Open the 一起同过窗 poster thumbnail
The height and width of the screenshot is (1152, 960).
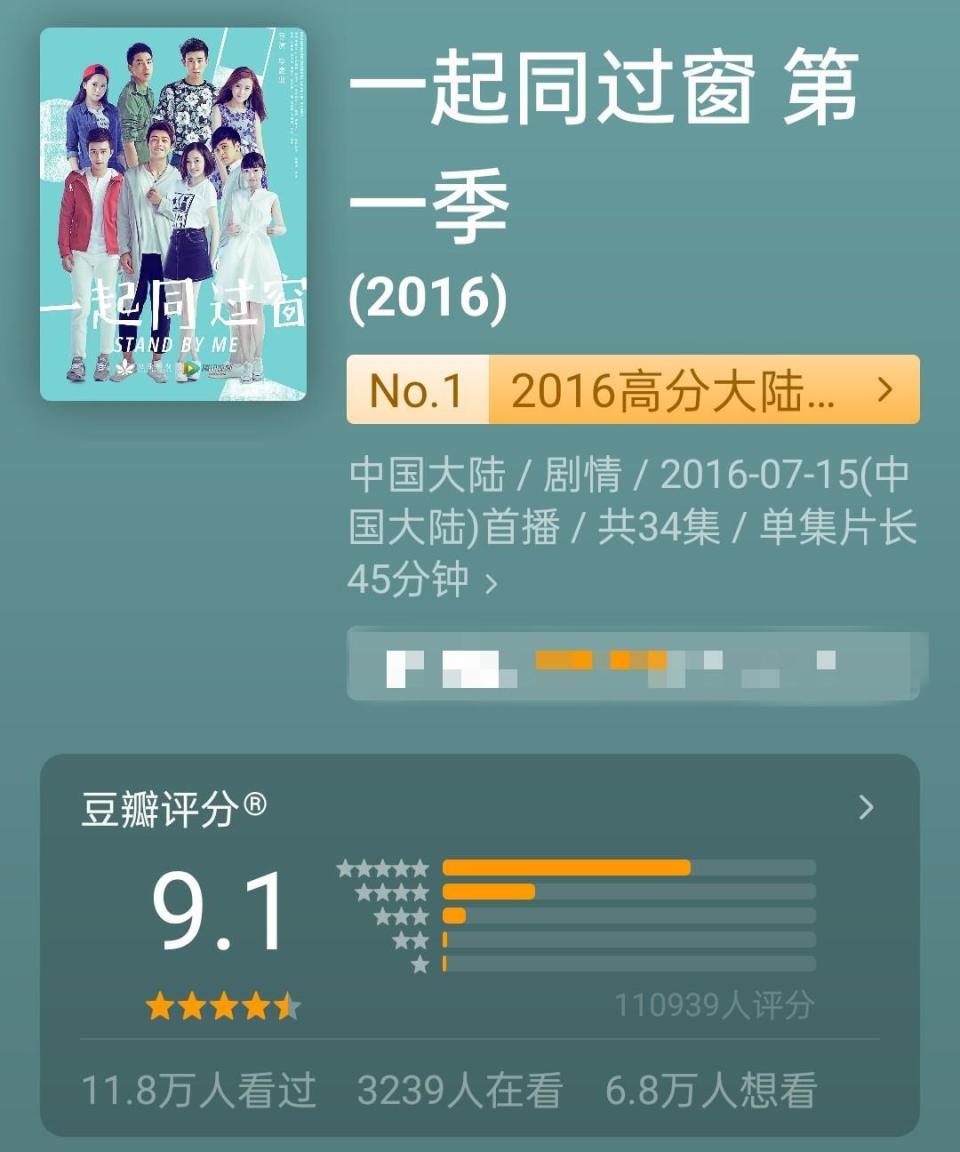(173, 215)
